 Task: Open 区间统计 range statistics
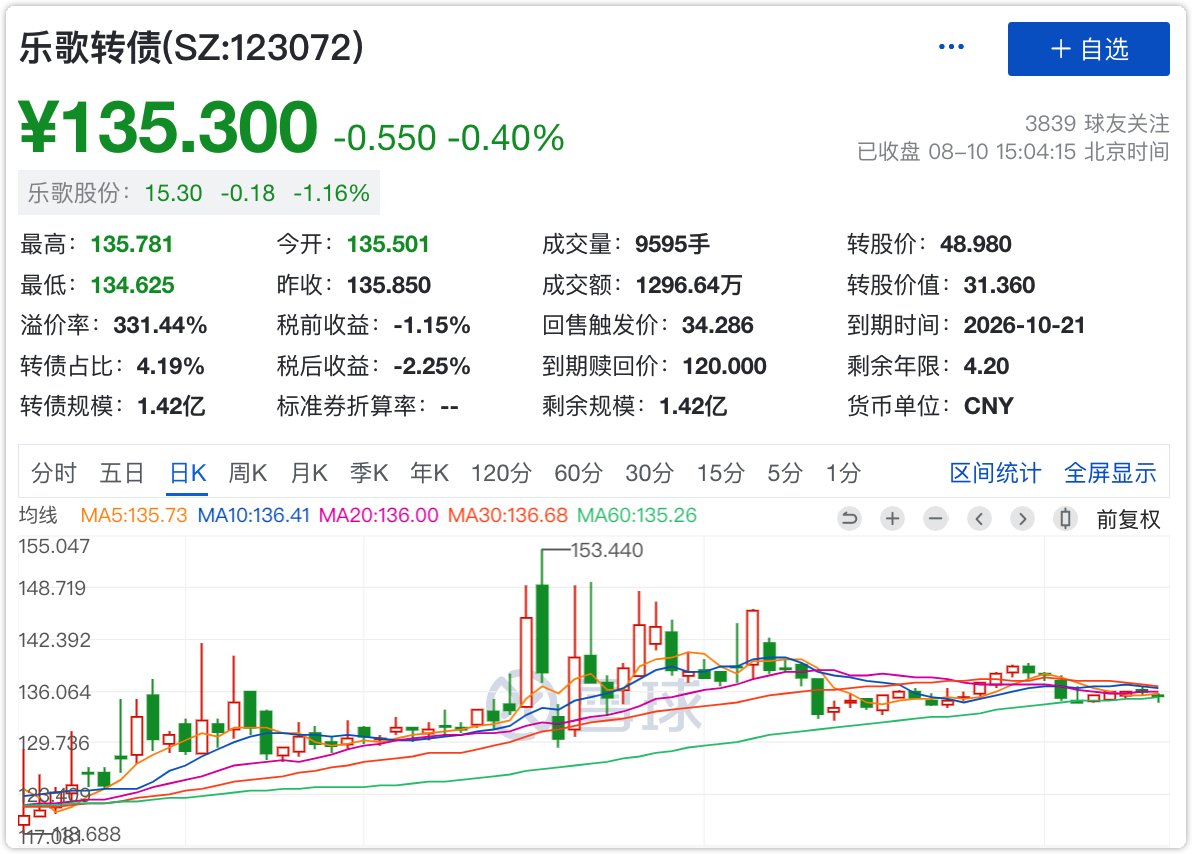click(995, 473)
